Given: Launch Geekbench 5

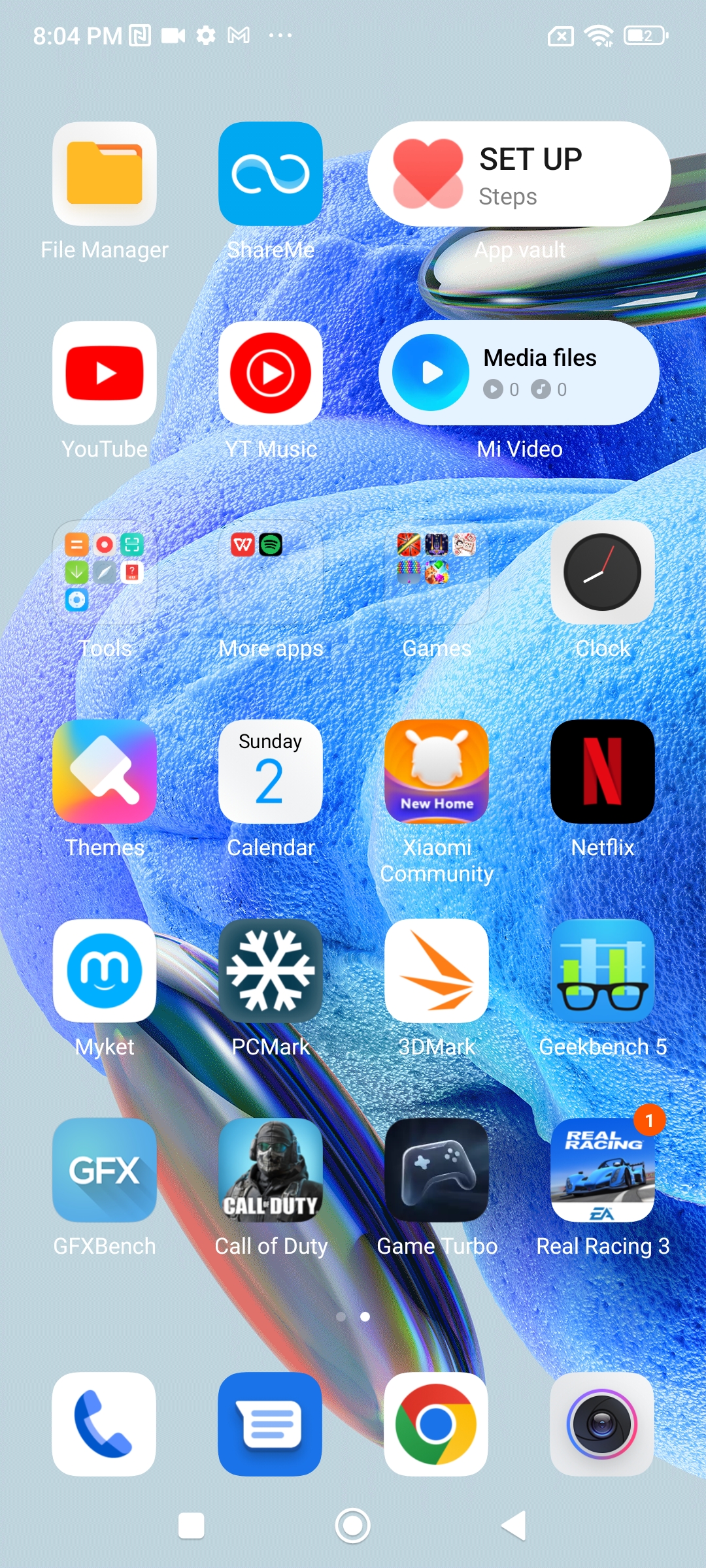Looking at the screenshot, I should point(602,971).
